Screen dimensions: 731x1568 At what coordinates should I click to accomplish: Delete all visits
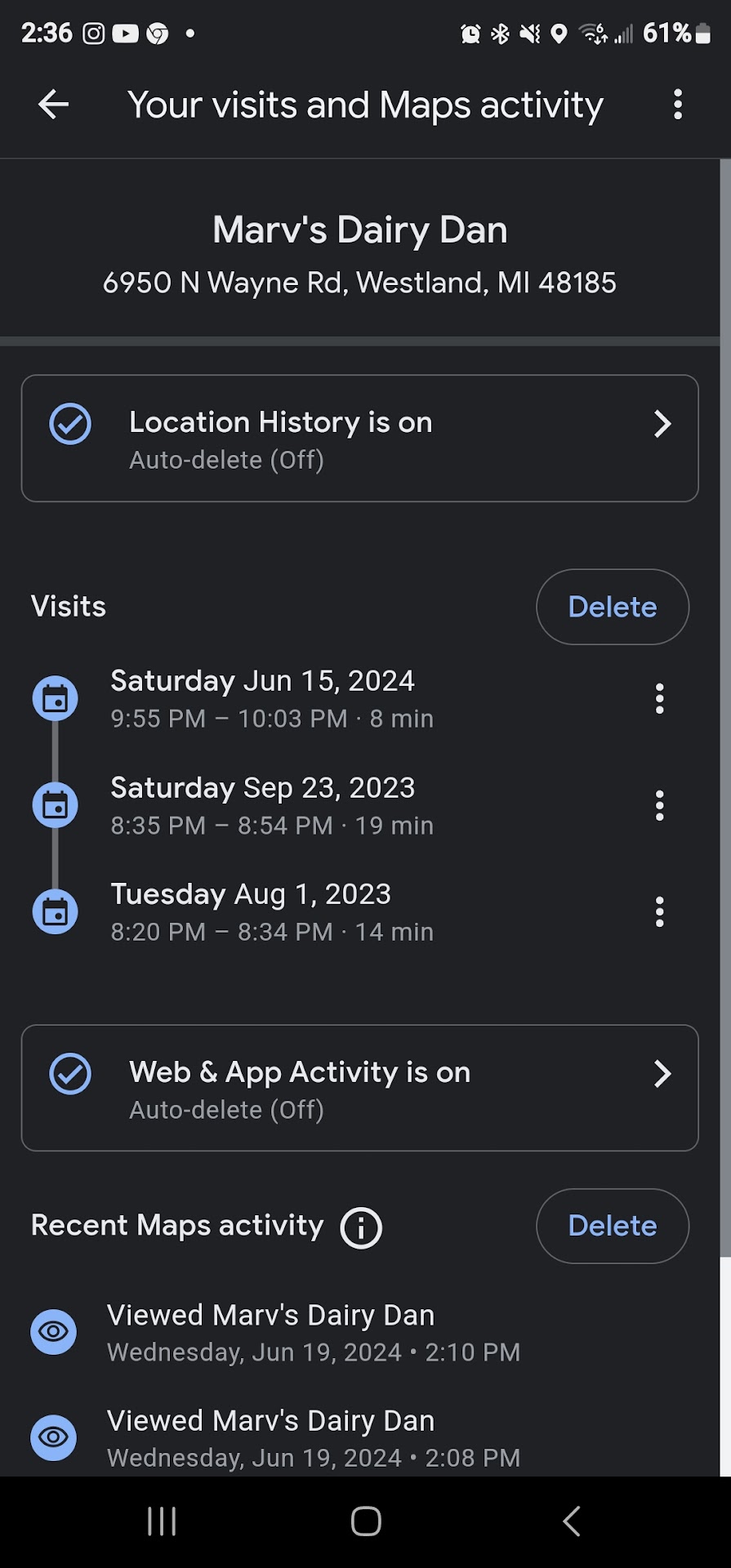[612, 607]
